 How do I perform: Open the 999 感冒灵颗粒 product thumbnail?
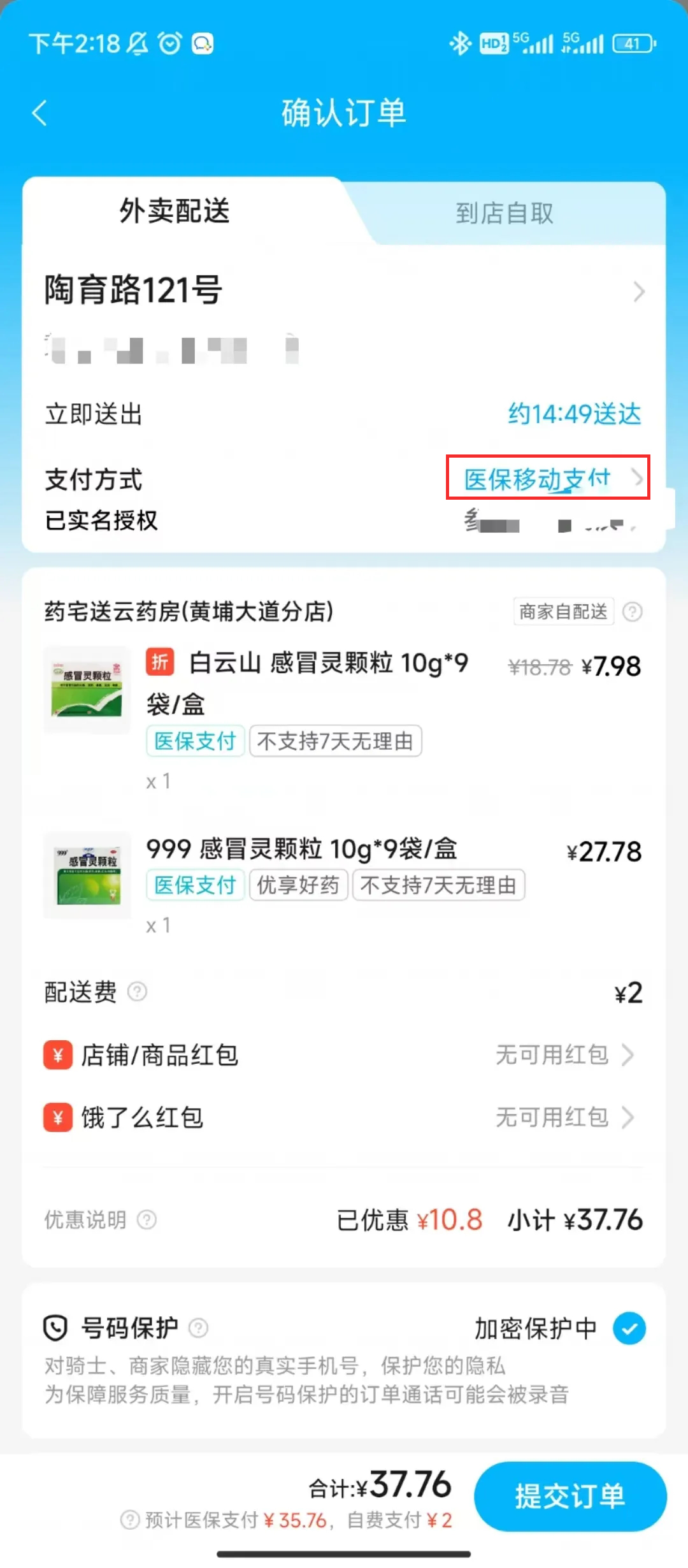click(x=87, y=875)
